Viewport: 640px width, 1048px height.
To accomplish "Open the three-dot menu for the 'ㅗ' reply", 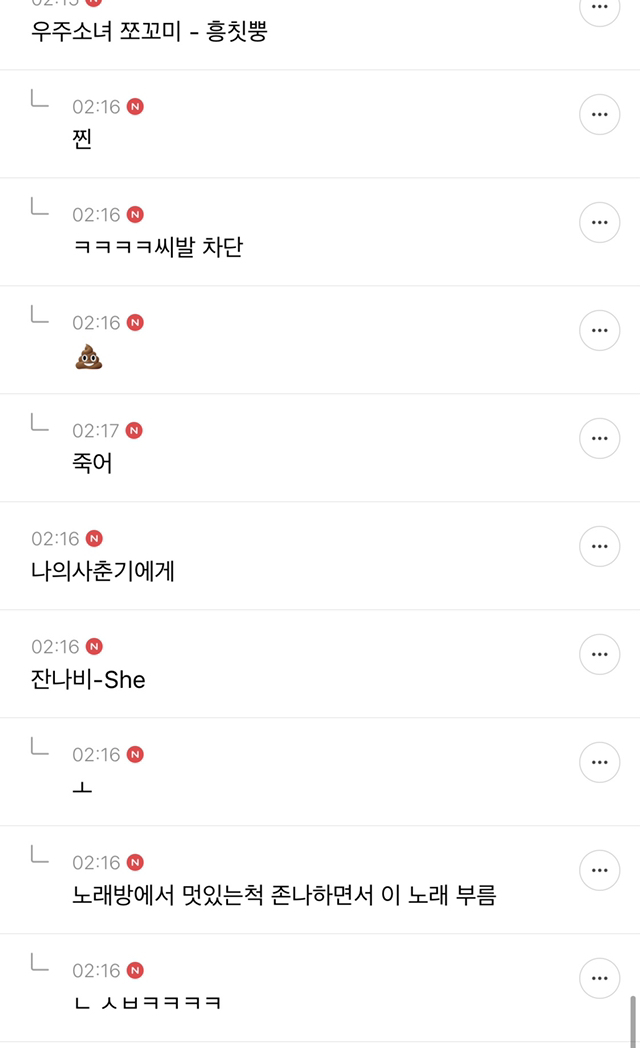I will click(599, 762).
